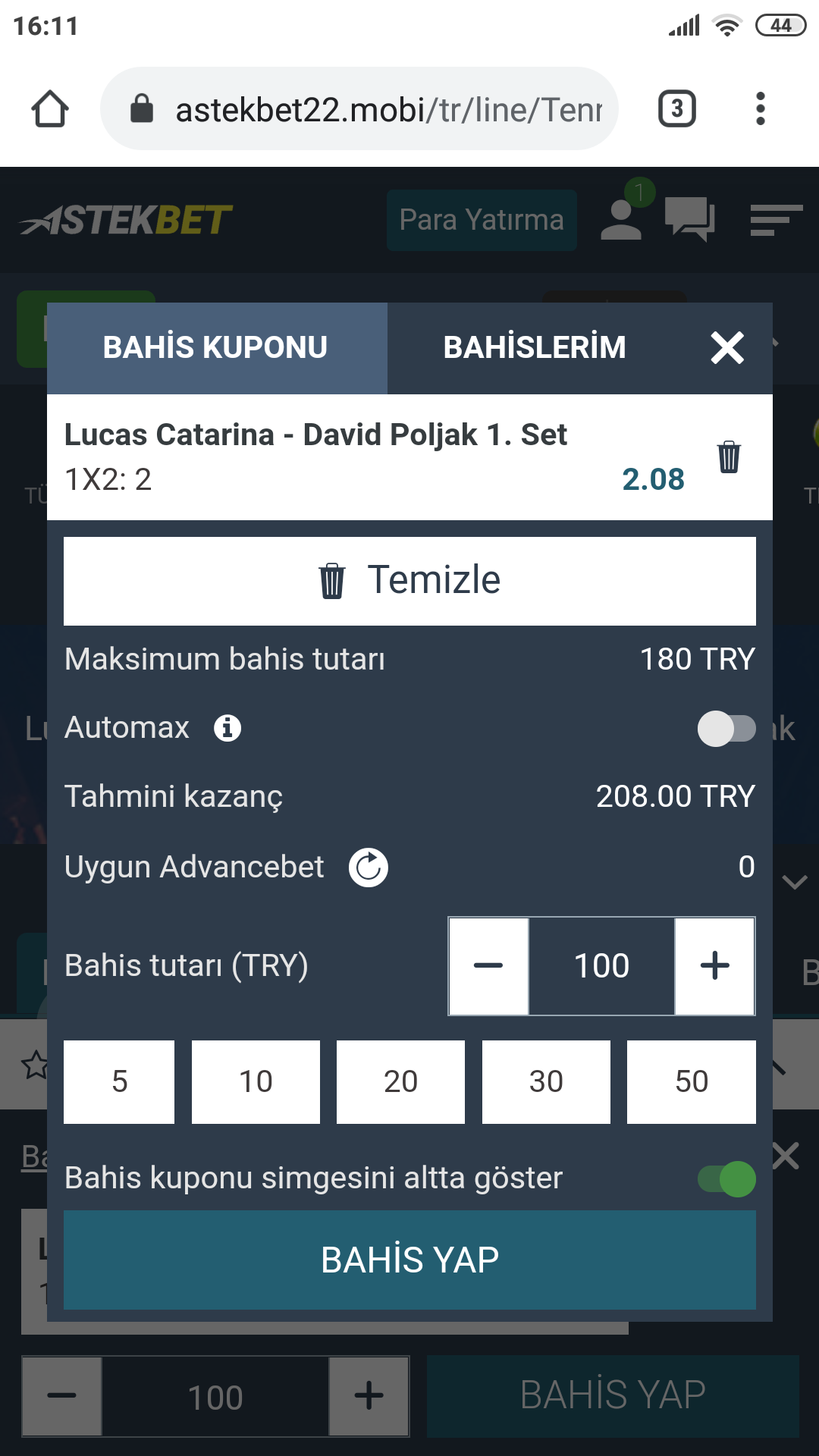
Task: Decrease the bet amount in the slip
Action: [488, 966]
